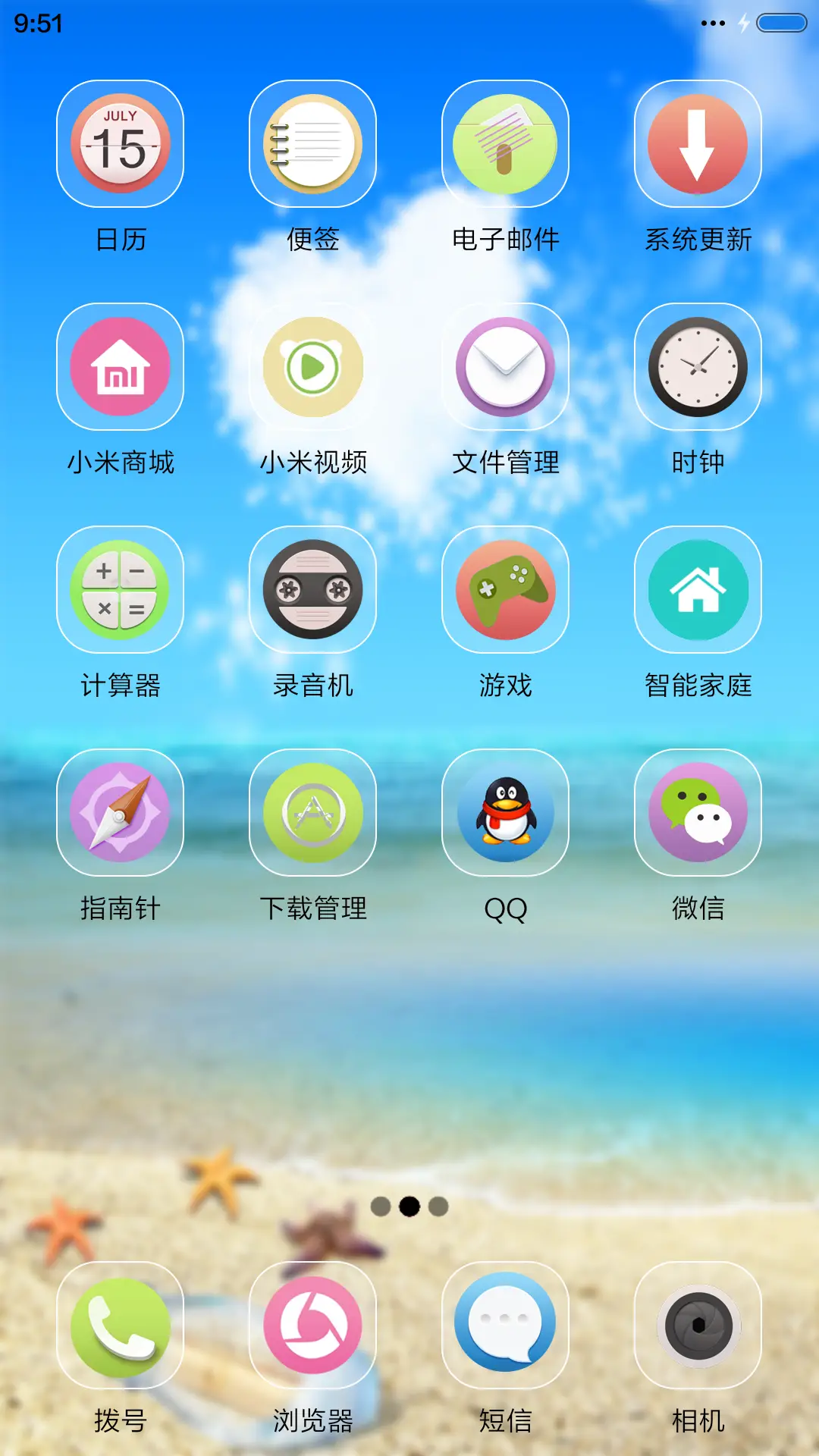
Task: Launch 小米视频 video player
Action: point(313,366)
